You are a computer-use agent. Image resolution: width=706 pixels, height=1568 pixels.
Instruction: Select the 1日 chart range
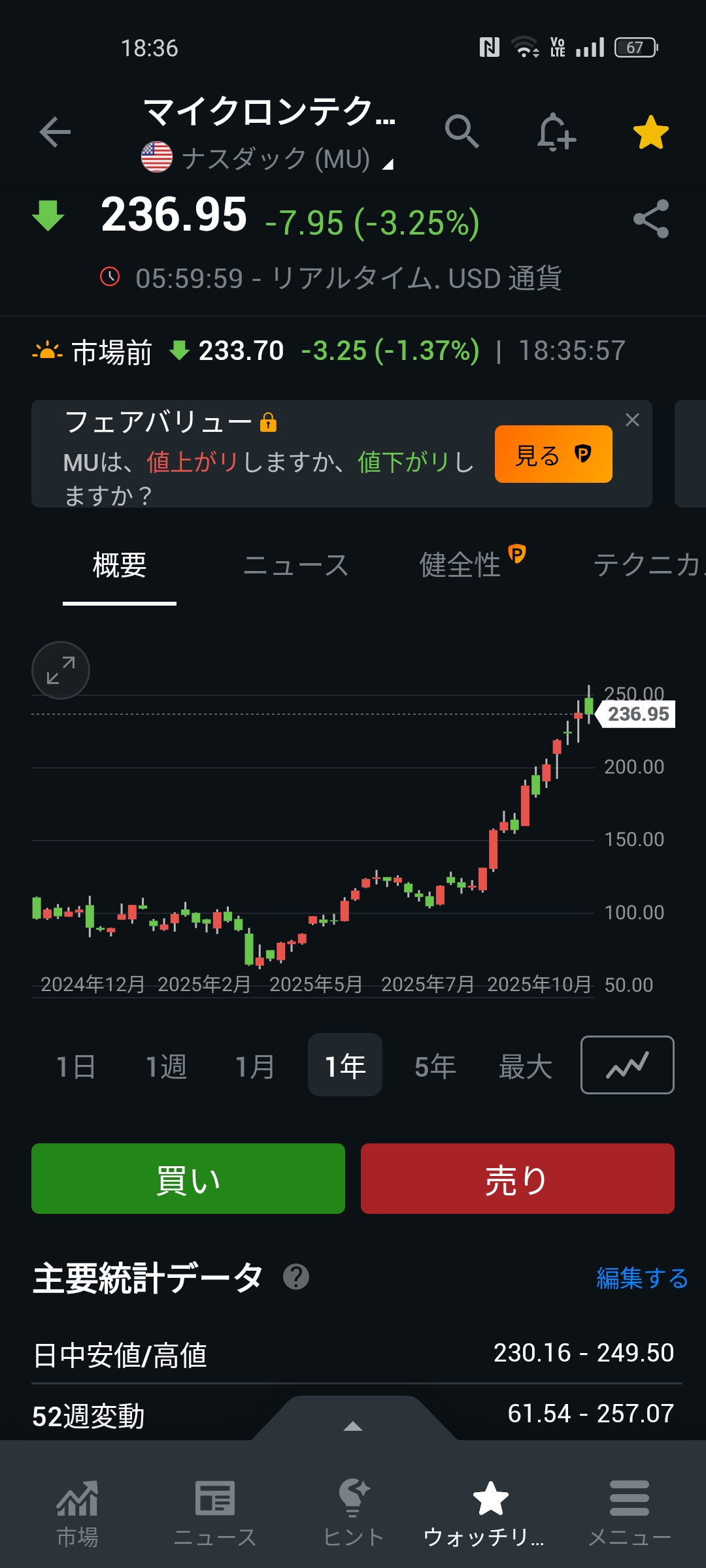(x=76, y=1066)
